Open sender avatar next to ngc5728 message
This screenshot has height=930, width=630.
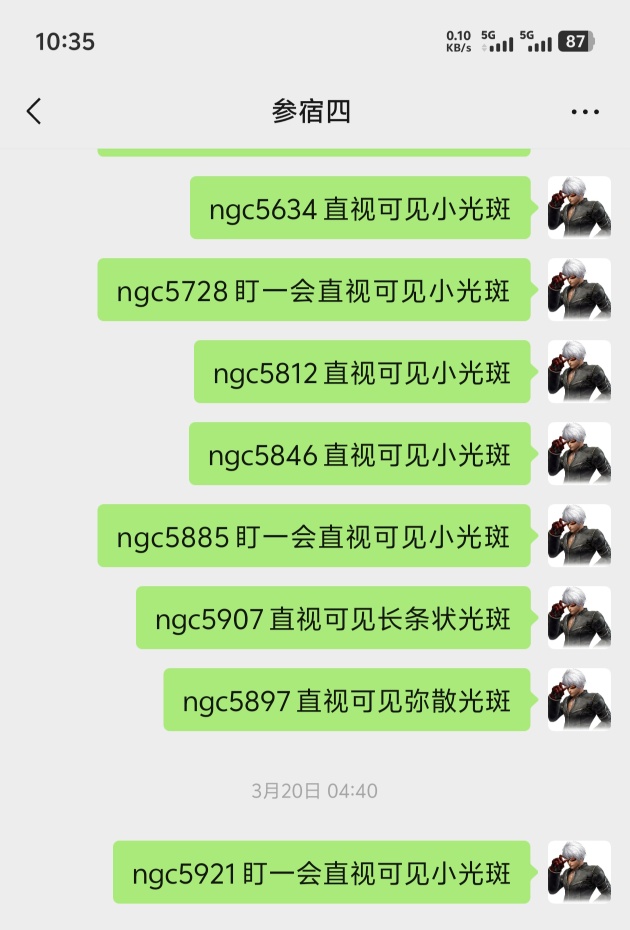coord(579,289)
